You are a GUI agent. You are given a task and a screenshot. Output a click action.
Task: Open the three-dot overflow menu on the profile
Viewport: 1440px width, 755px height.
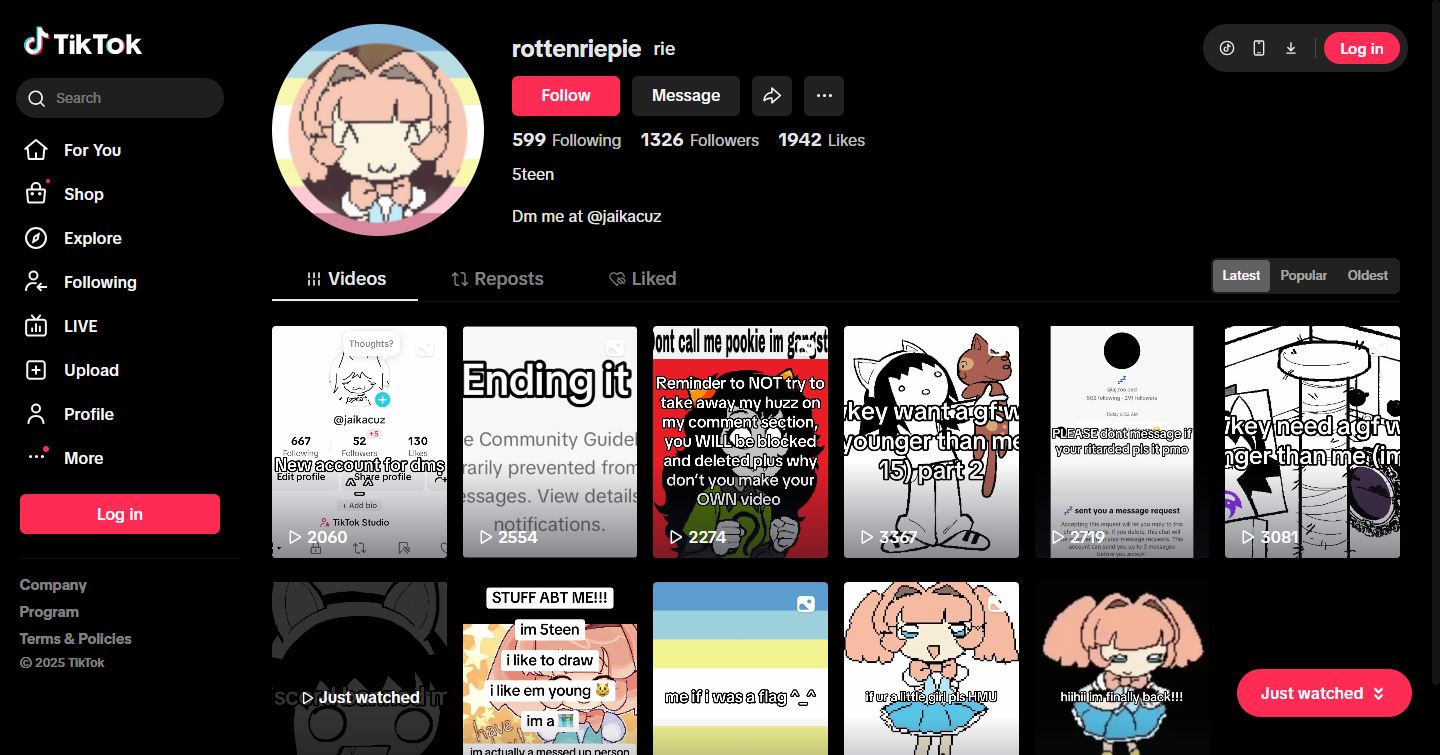(824, 96)
